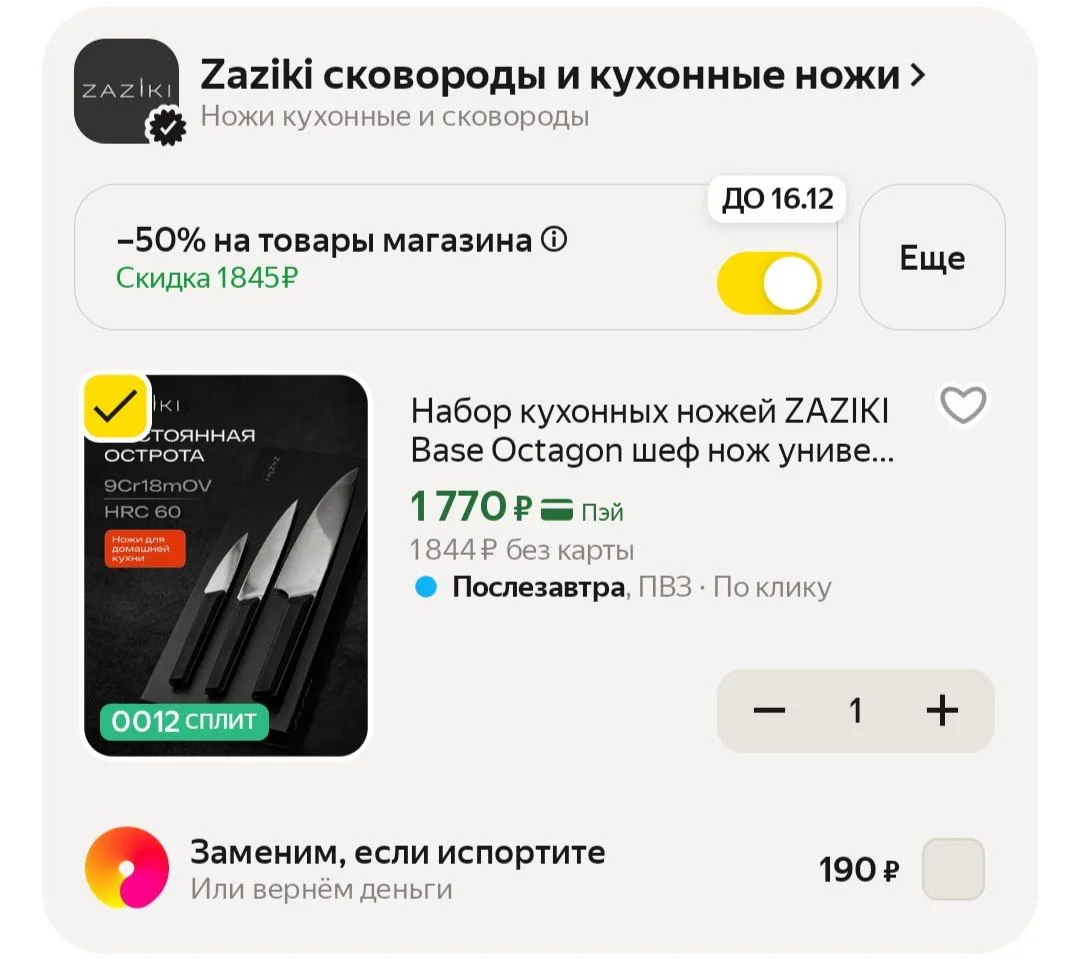Decrease quantity with the minus button
This screenshot has height=965, width=1080.
coord(769,710)
